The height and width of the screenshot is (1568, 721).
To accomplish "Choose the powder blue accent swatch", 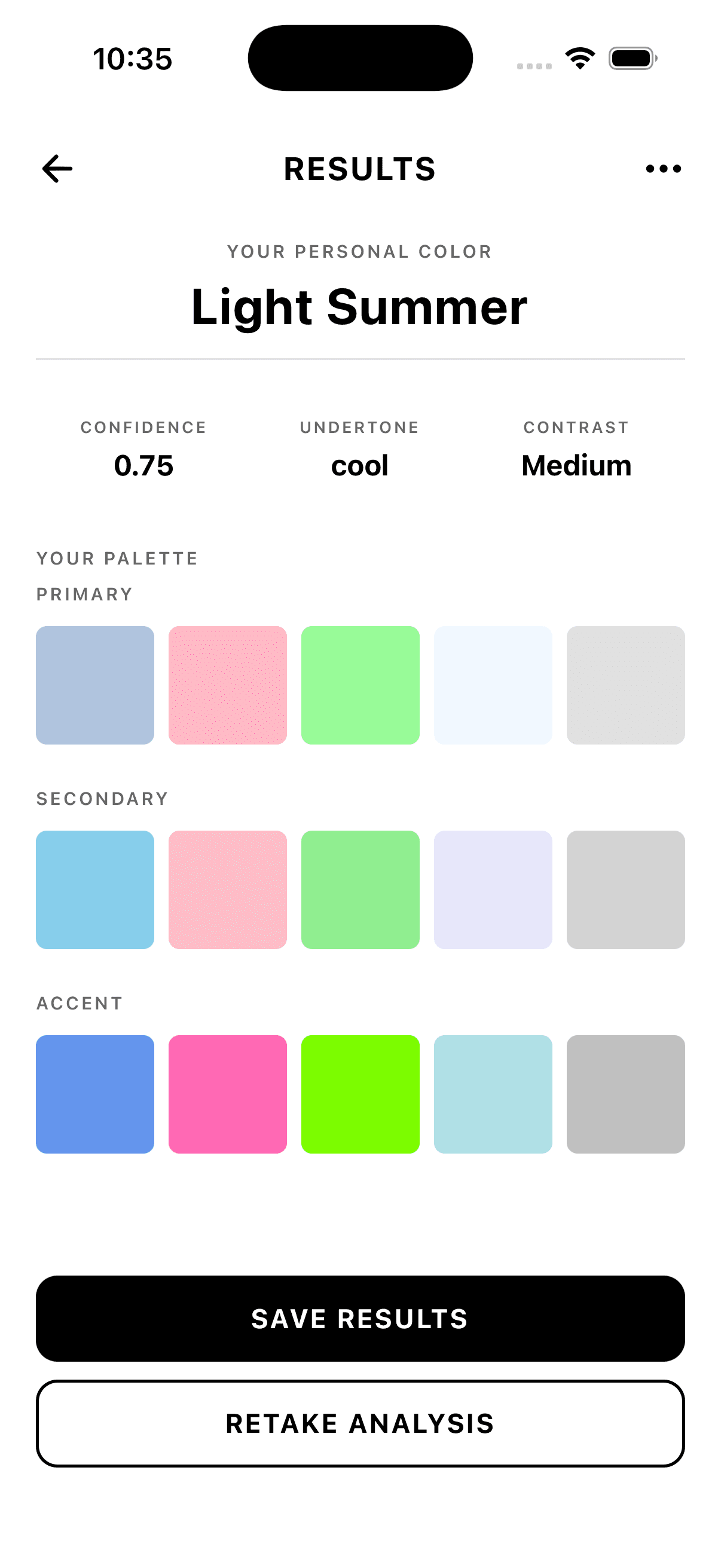I will click(493, 1094).
